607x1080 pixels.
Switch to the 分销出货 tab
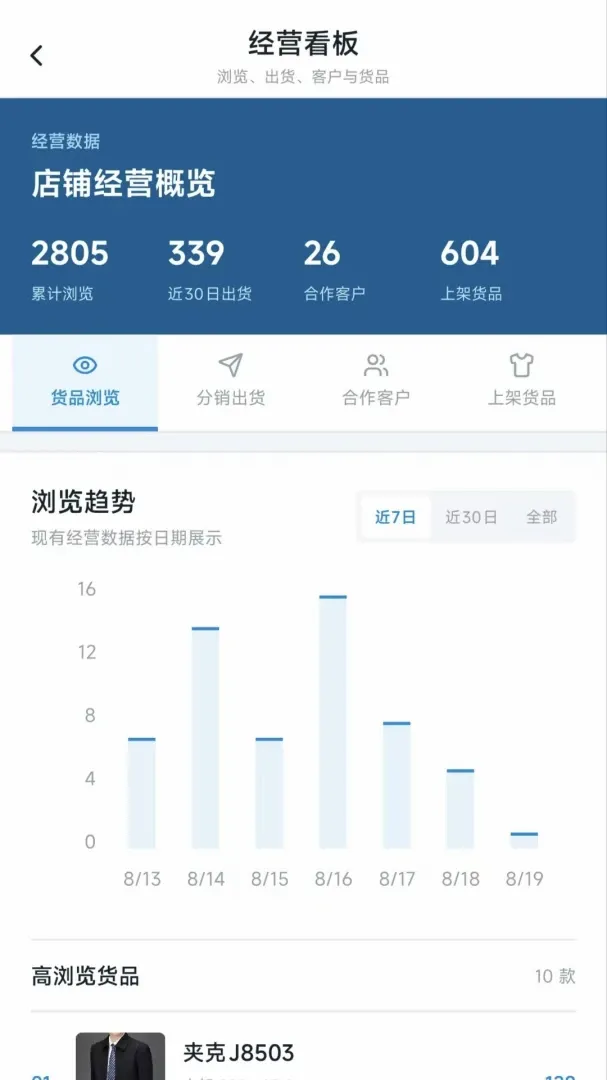(x=231, y=382)
